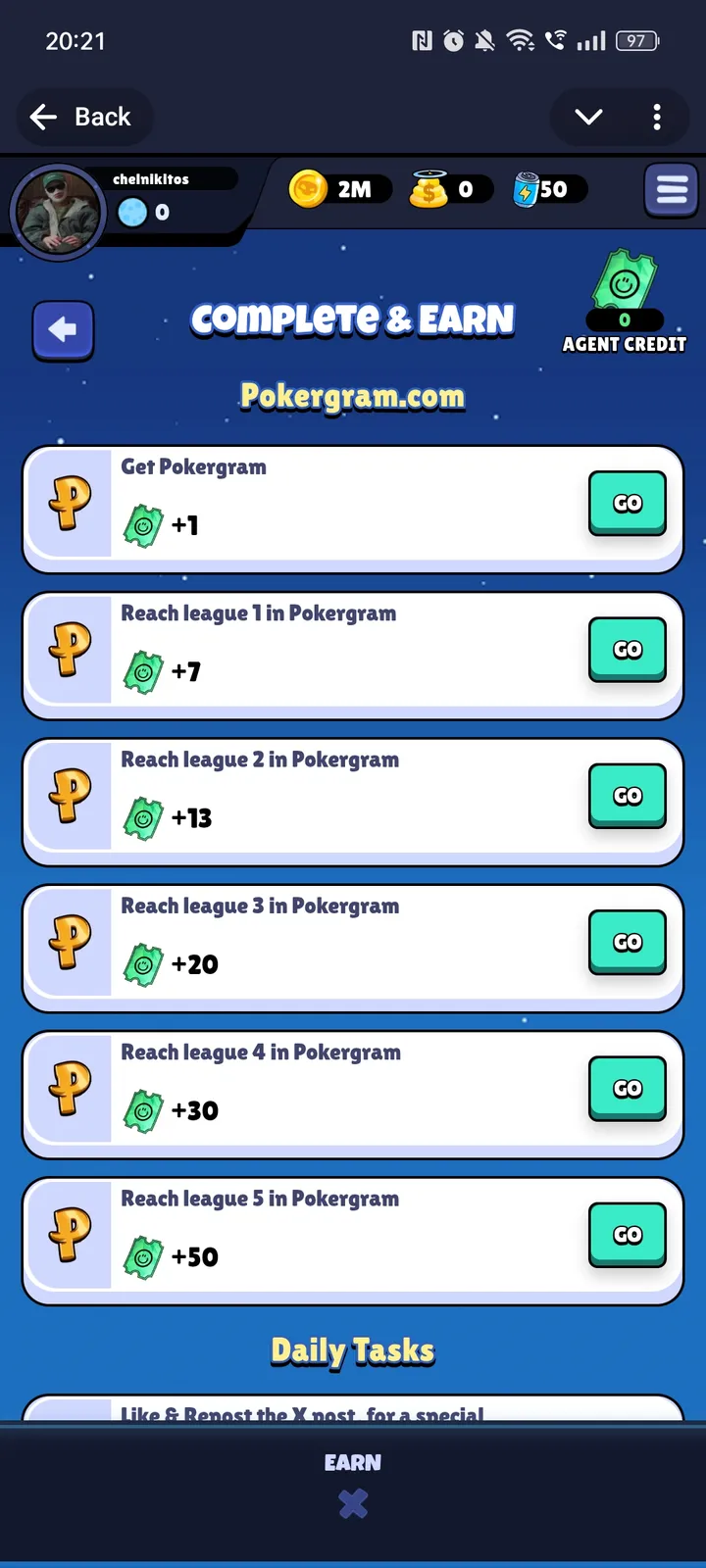Tap the Back button in the top bar
The height and width of the screenshot is (1568, 706).
click(x=82, y=117)
